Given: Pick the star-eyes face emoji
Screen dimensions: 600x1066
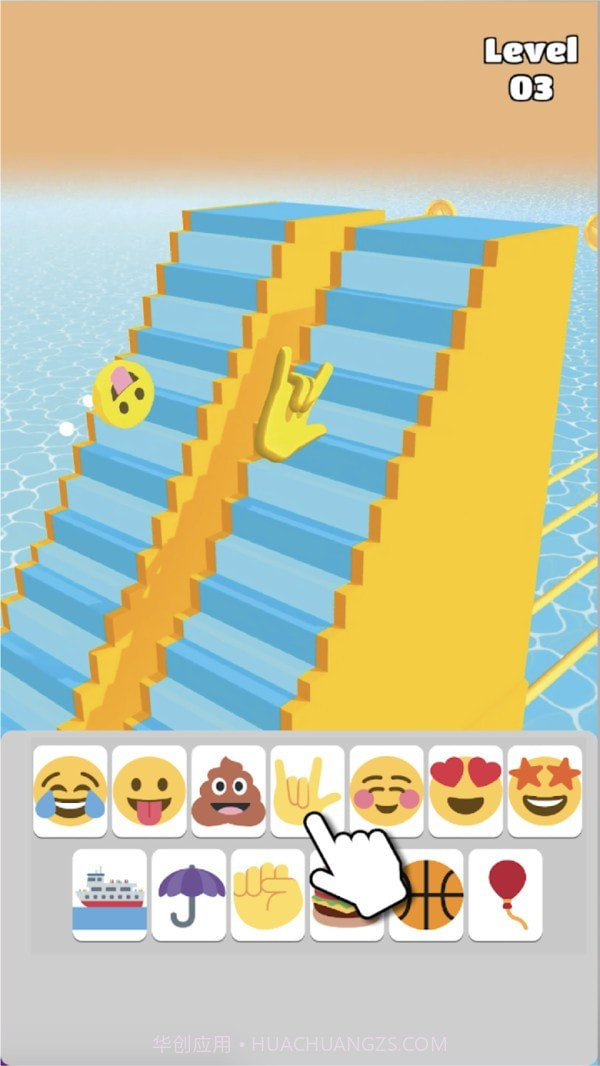Looking at the screenshot, I should 544,790.
